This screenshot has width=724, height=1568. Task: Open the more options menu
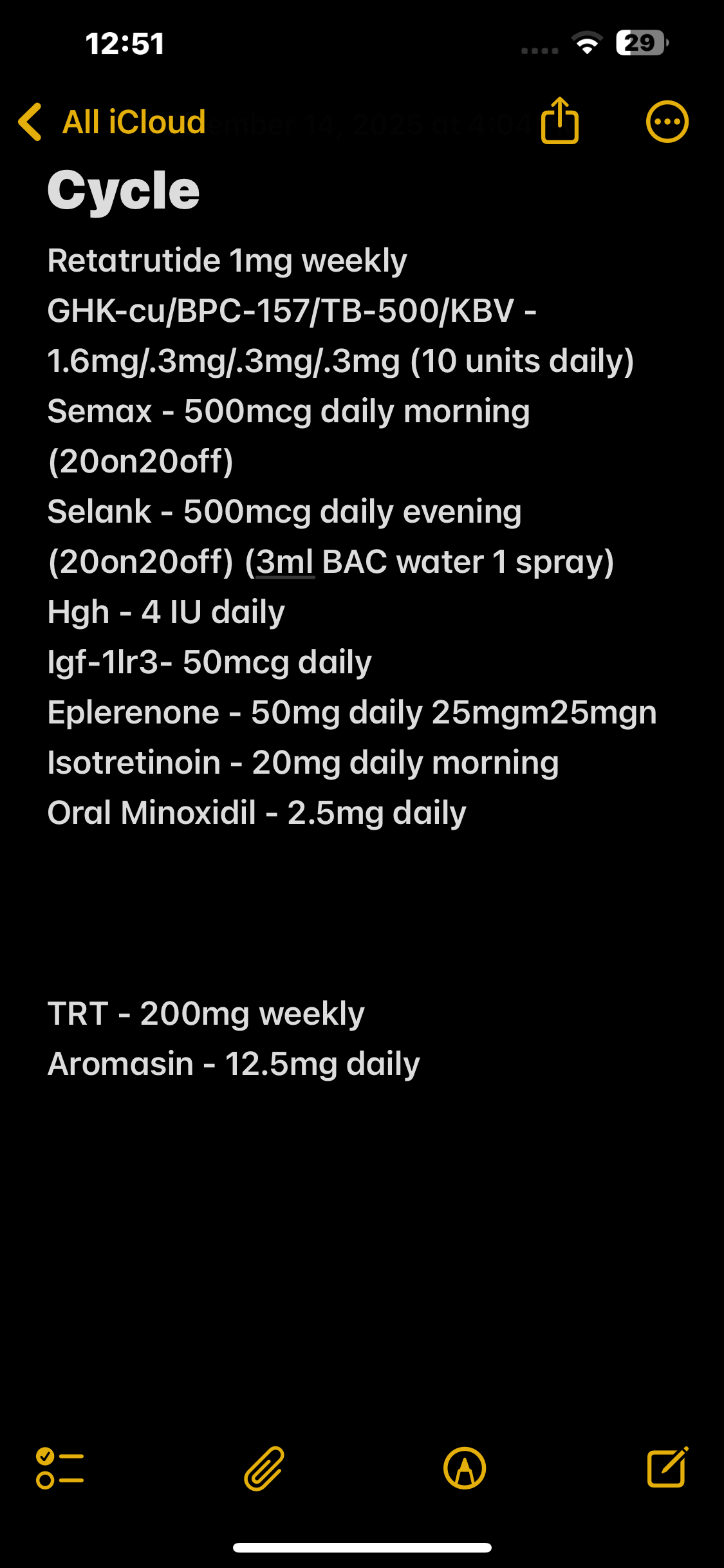pyautogui.click(x=667, y=122)
